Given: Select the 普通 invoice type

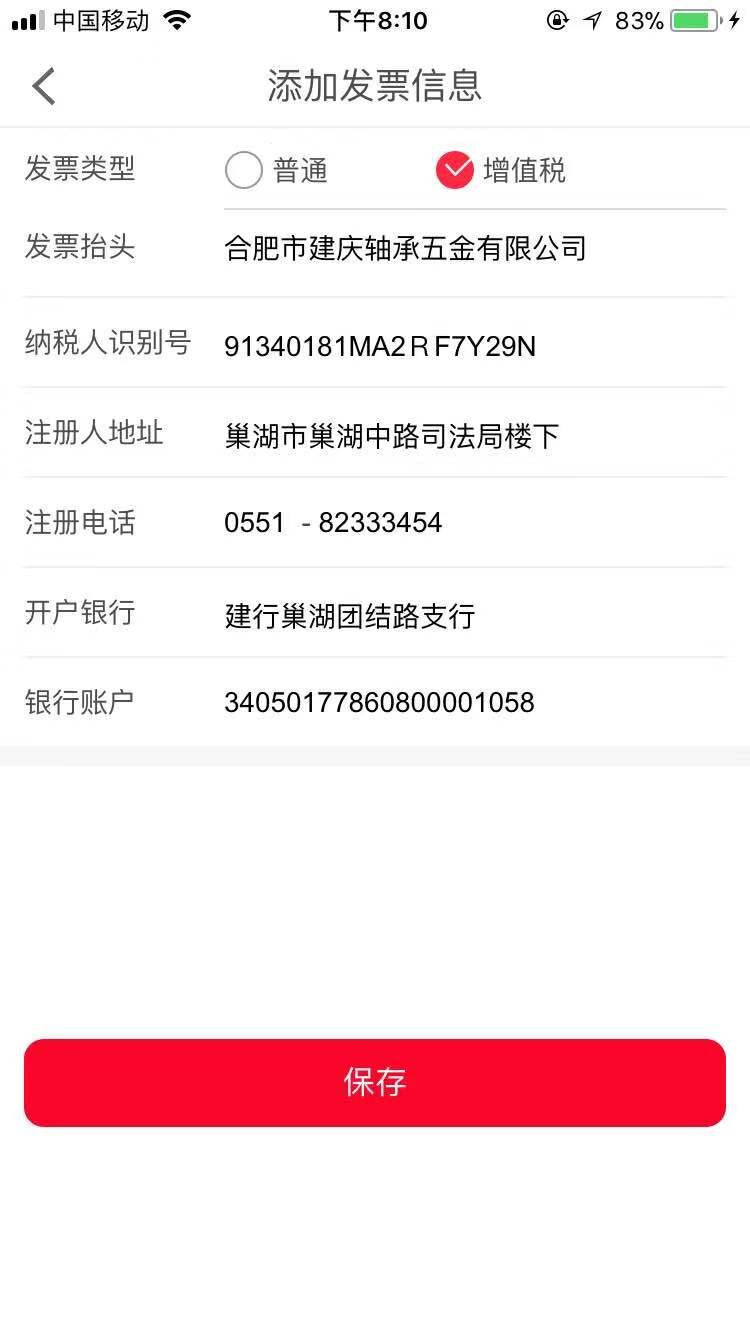Looking at the screenshot, I should coord(244,170).
